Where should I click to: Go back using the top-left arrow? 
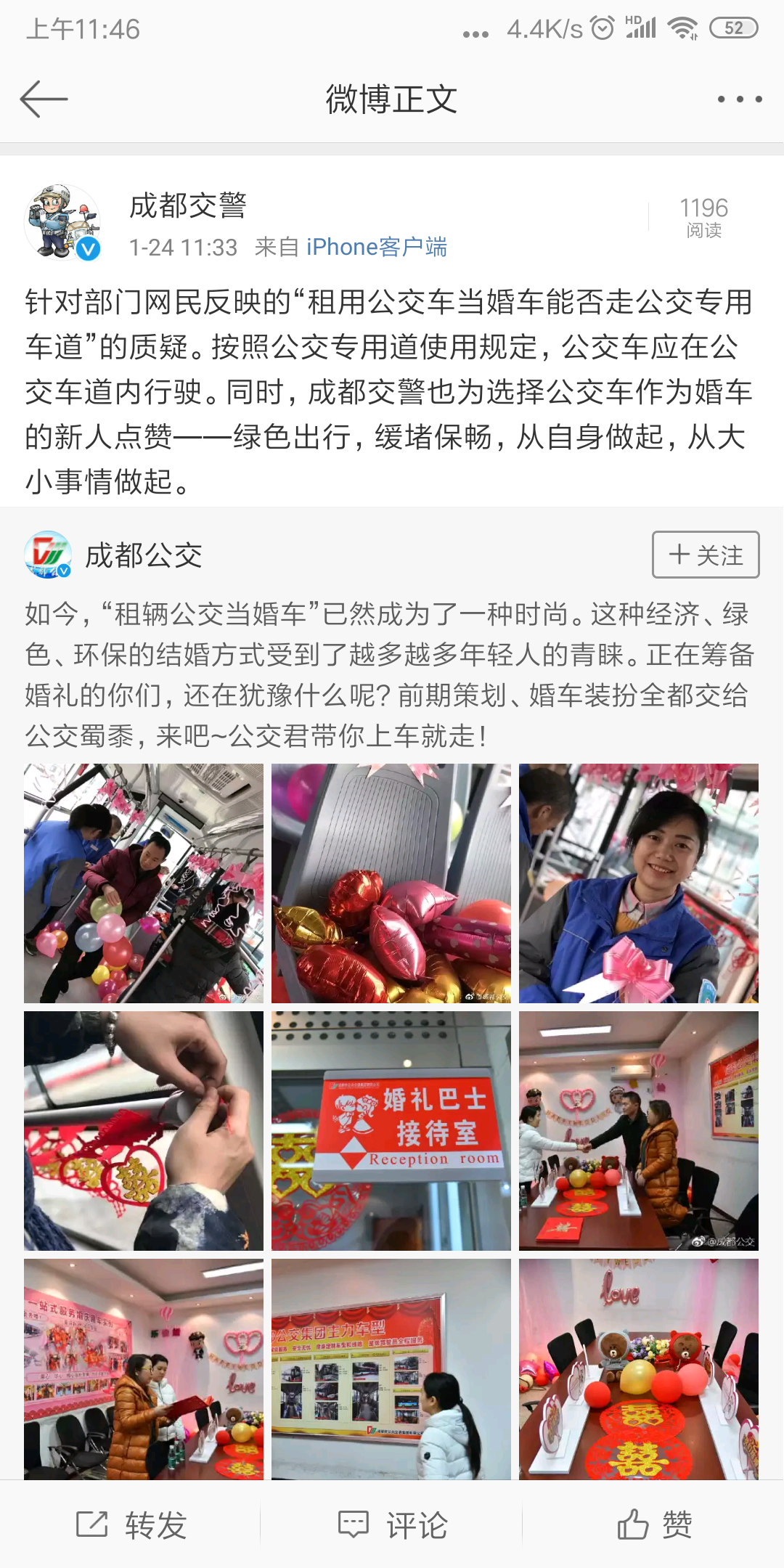tap(44, 99)
